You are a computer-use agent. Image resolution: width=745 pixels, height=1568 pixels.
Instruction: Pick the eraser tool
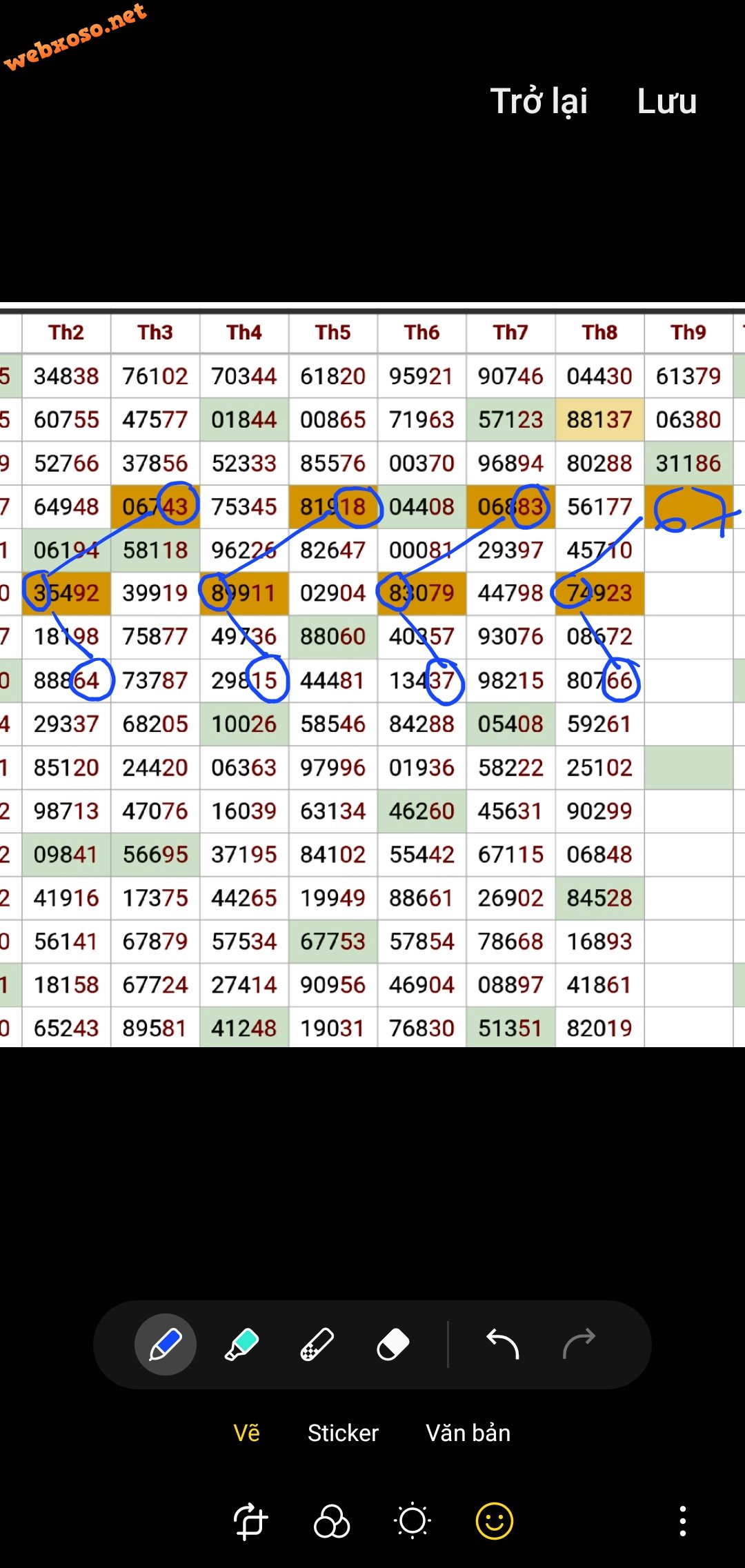pos(393,1344)
